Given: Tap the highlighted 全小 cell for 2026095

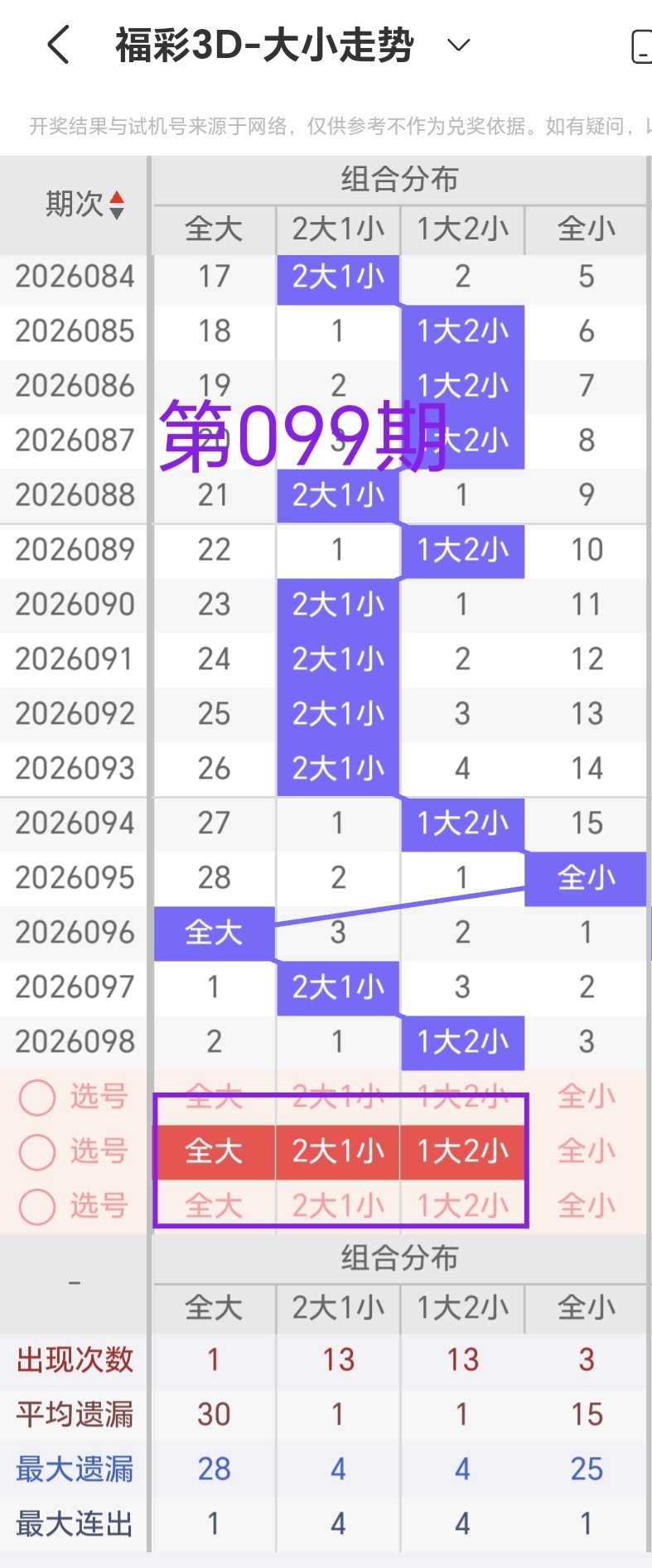Looking at the screenshot, I should click(587, 878).
